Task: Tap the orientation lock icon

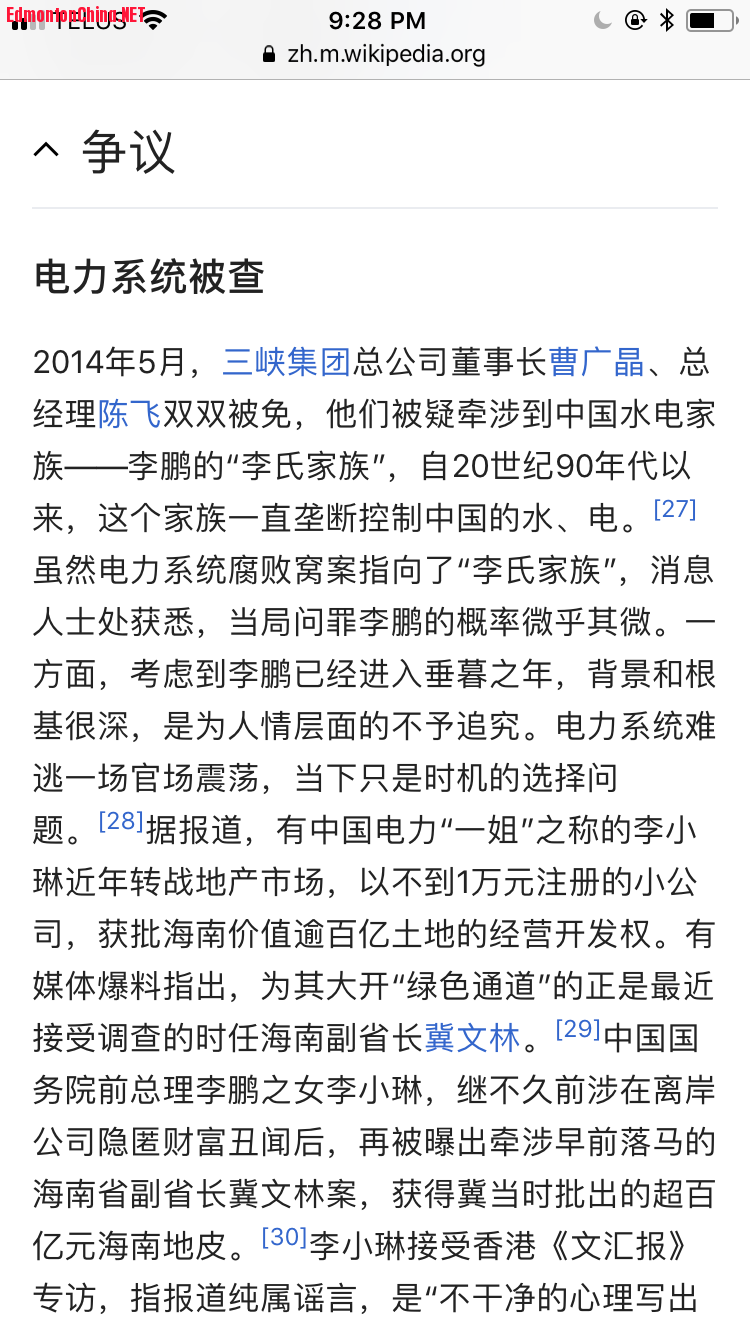Action: tap(634, 20)
